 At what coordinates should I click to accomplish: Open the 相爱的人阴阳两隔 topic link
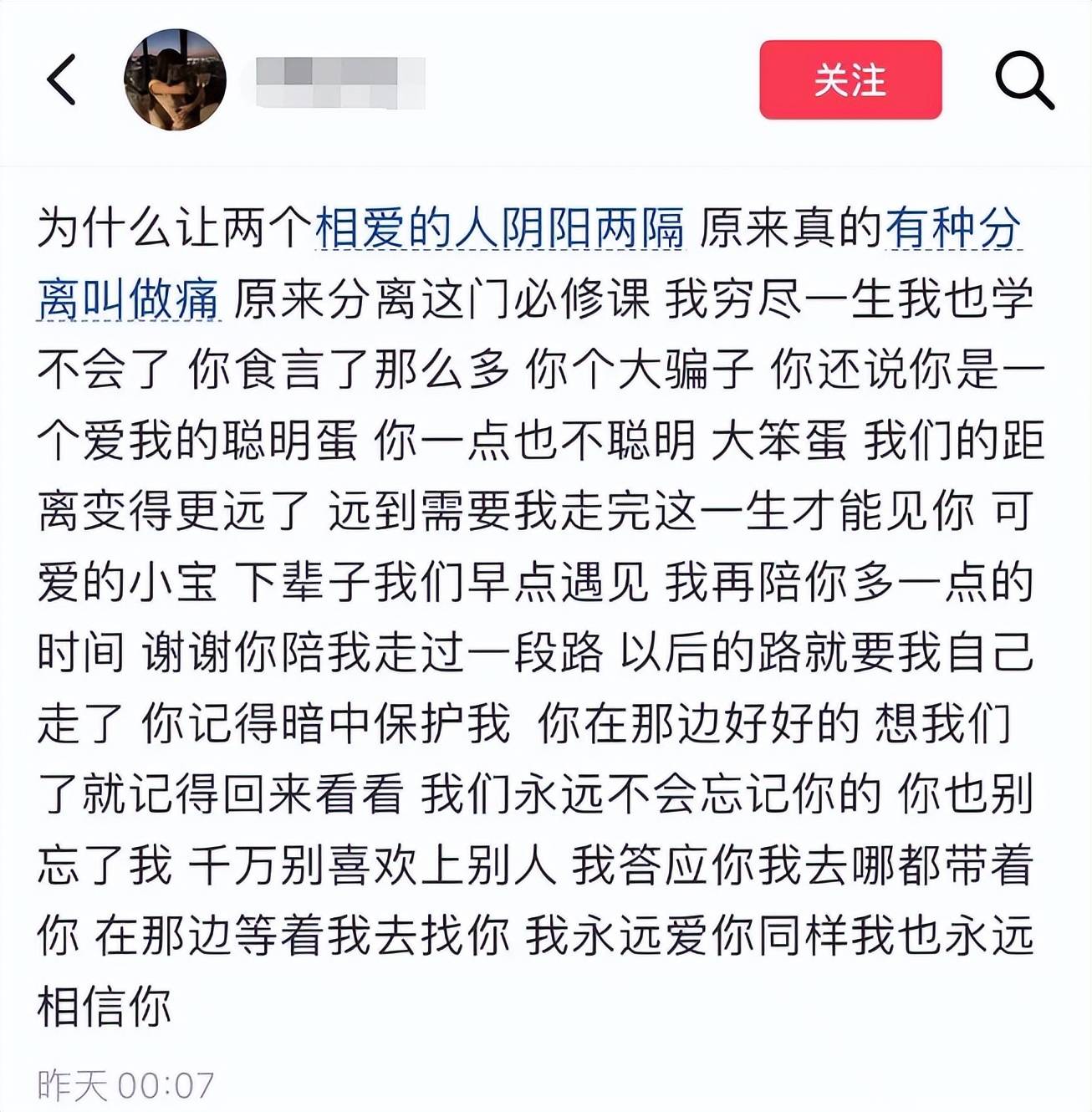(x=499, y=227)
